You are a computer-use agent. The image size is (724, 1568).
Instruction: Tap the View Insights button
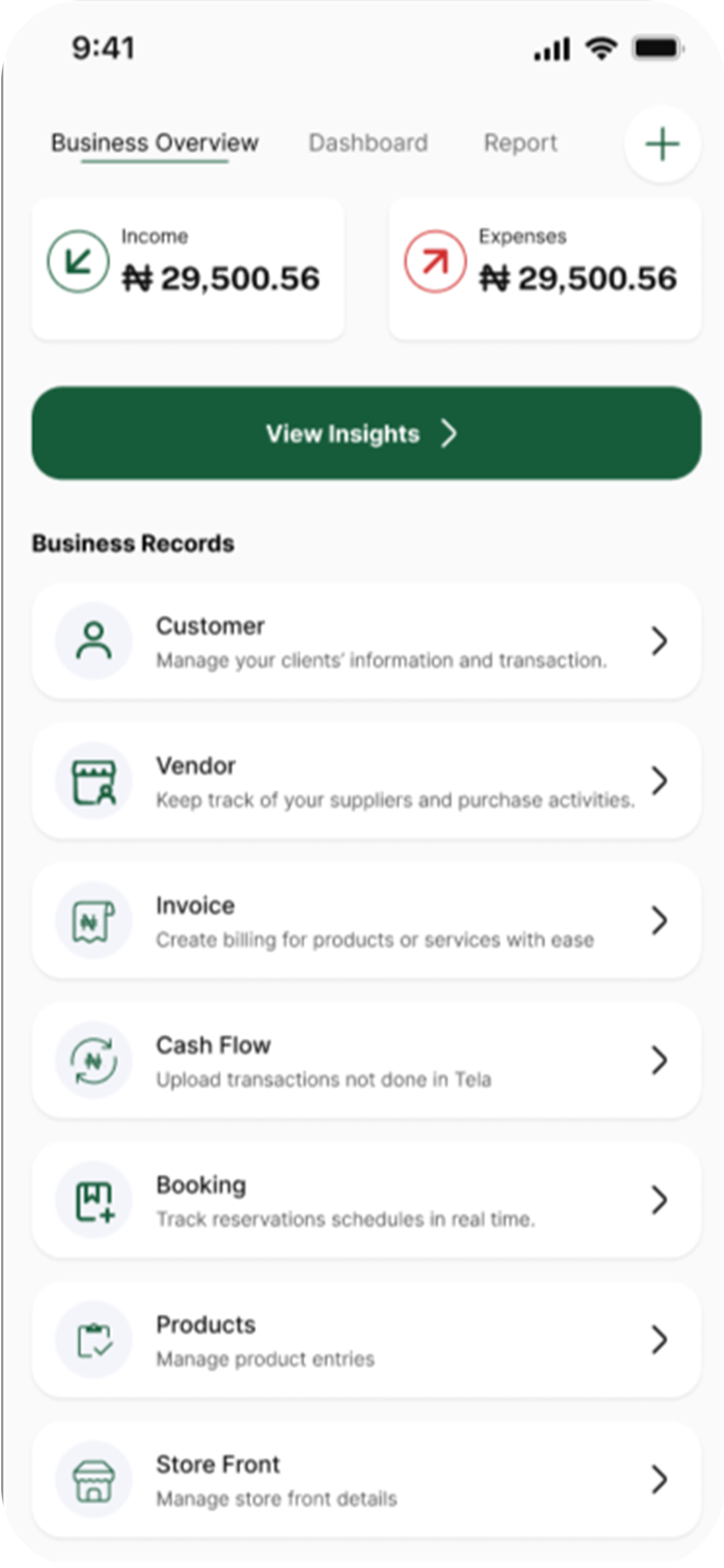pyautogui.click(x=366, y=433)
